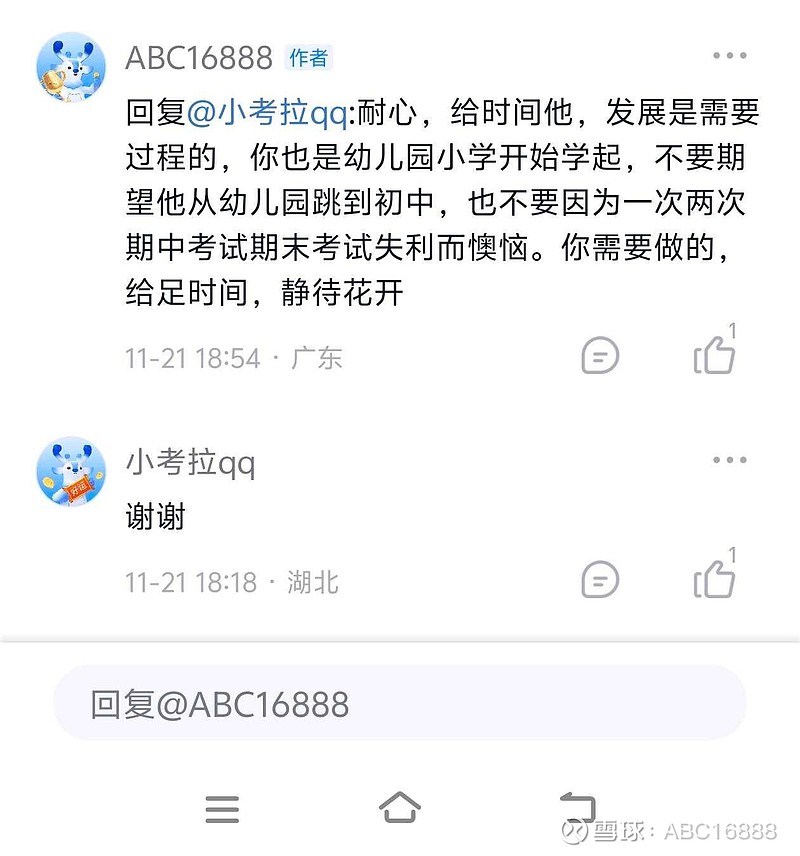Open the comment icon under 小考拉qq's reply
The height and width of the screenshot is (856, 800).
[600, 580]
